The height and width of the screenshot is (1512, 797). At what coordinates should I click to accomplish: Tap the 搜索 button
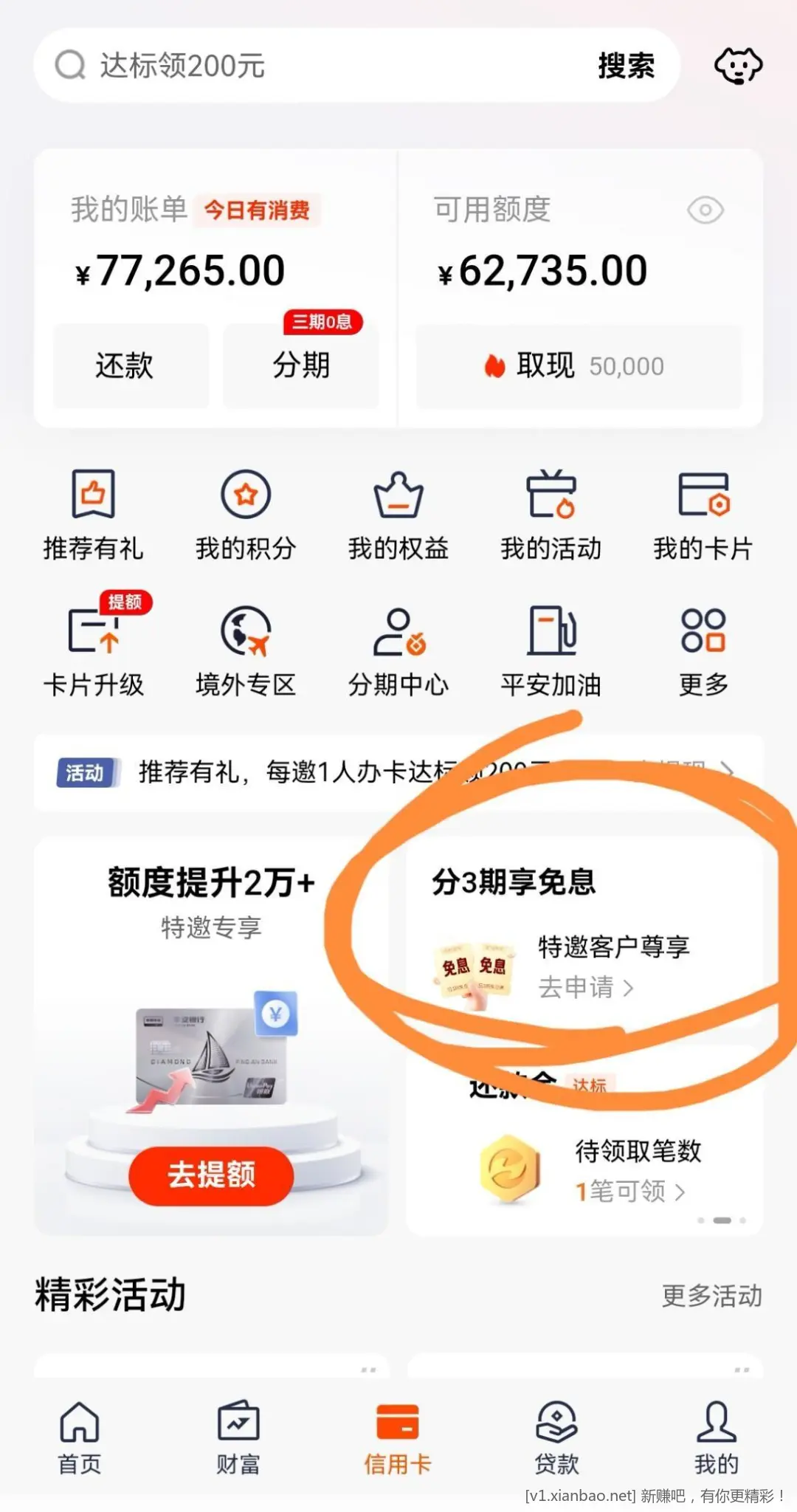(626, 66)
